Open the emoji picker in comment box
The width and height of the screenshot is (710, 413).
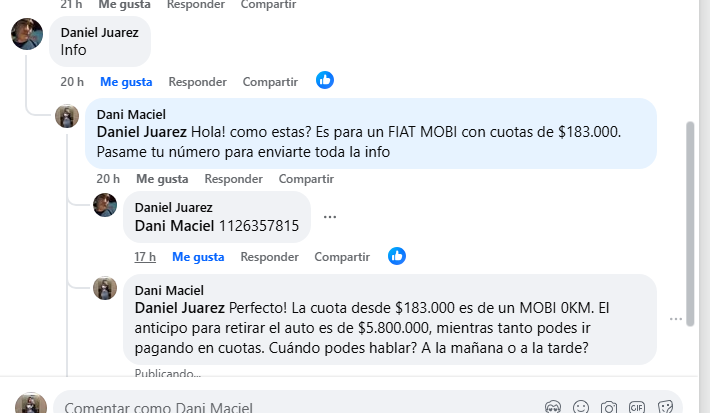click(581, 407)
